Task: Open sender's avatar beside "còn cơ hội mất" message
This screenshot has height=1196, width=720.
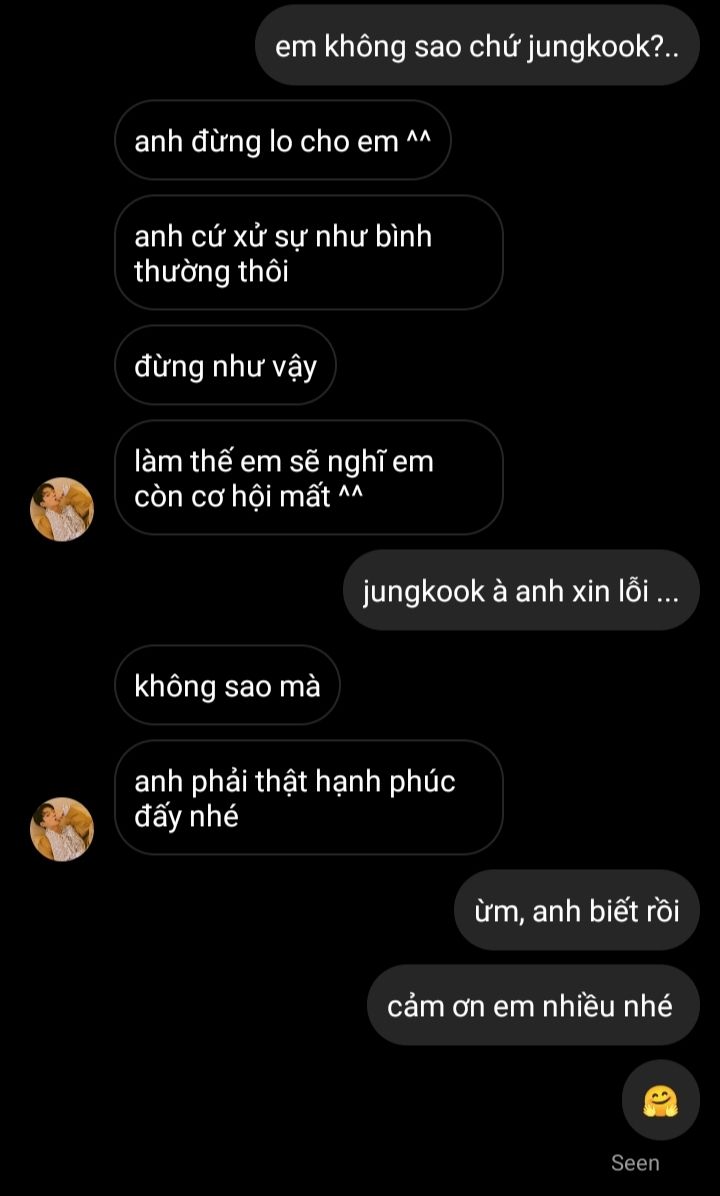Action: pos(62,509)
